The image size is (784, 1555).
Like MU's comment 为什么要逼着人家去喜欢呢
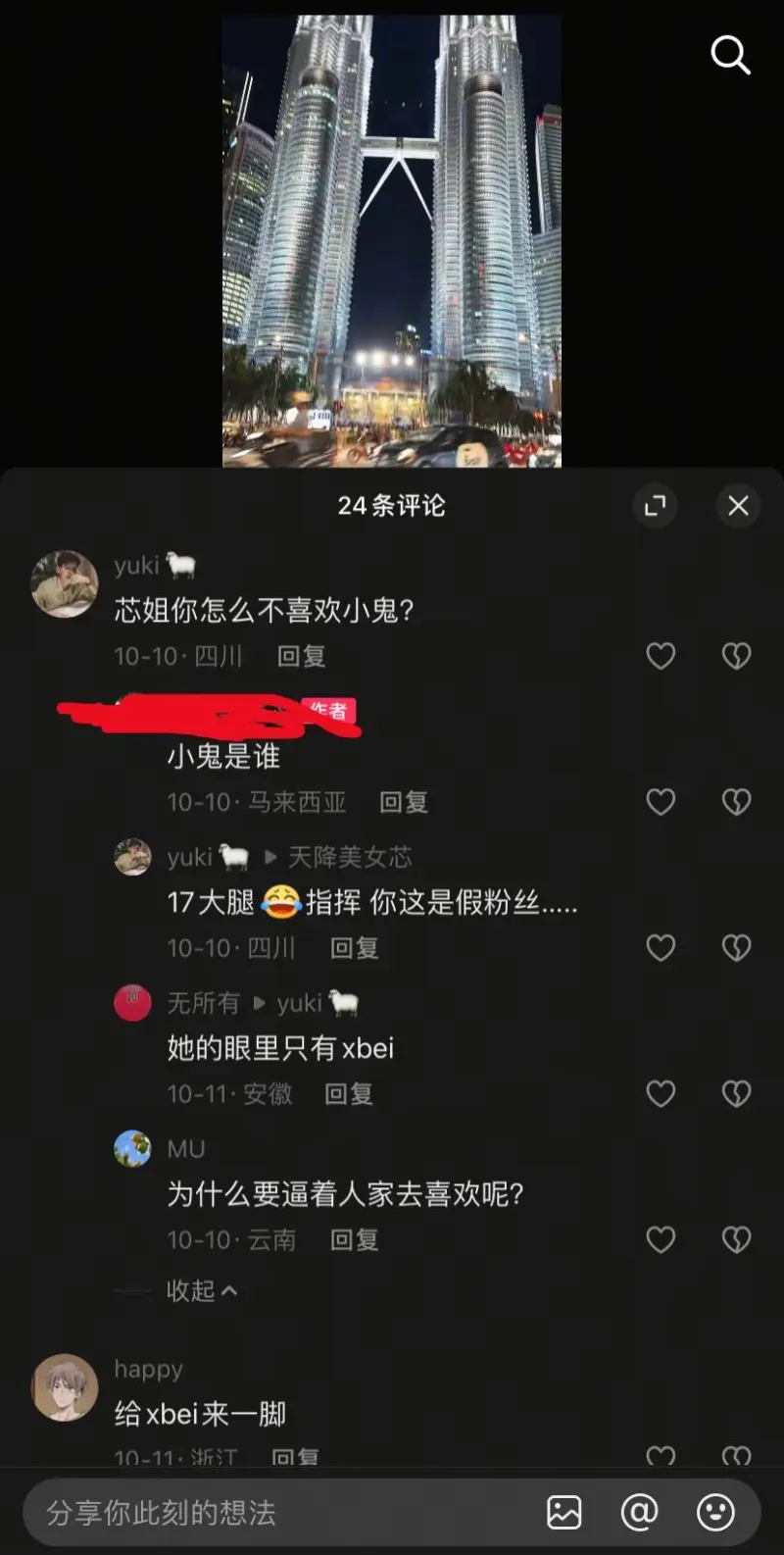661,1239
